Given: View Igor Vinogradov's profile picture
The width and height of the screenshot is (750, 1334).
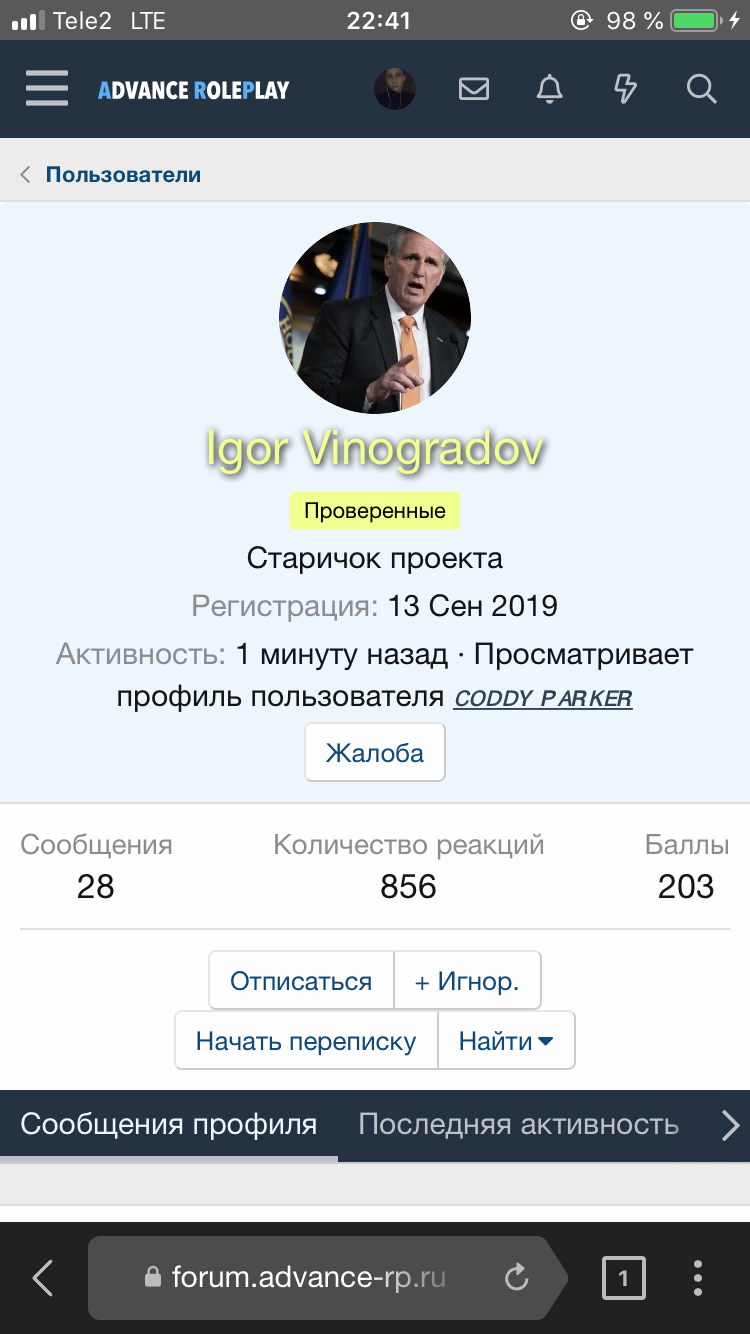Looking at the screenshot, I should 375,318.
